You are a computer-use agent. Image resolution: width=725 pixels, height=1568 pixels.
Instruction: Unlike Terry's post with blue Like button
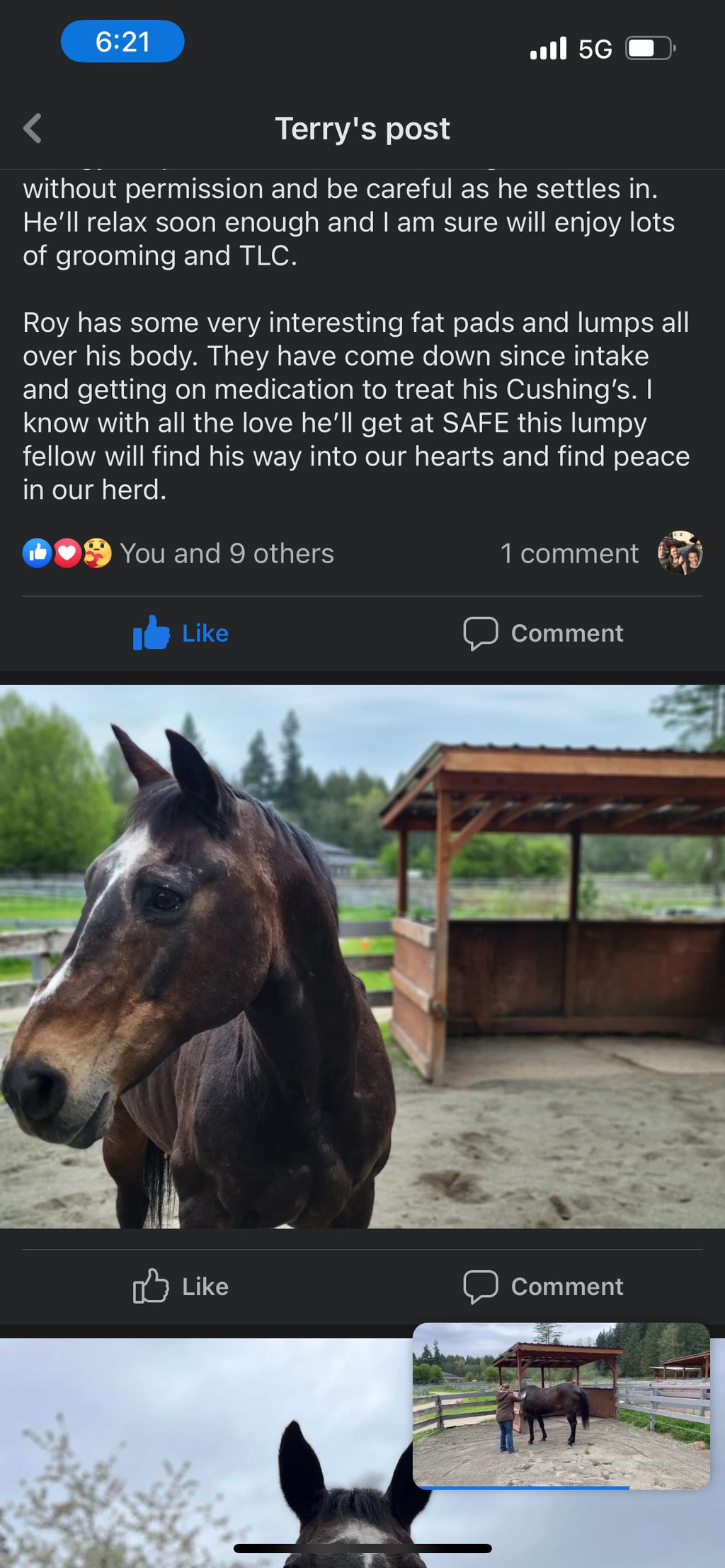click(181, 633)
